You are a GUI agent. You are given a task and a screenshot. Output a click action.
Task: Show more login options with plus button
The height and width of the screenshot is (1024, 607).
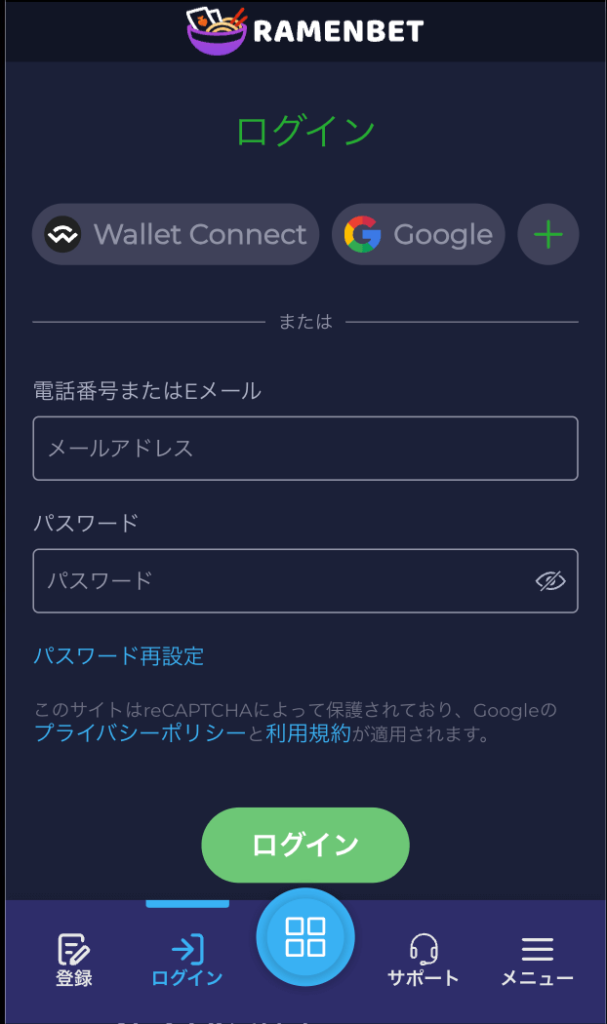pos(548,235)
